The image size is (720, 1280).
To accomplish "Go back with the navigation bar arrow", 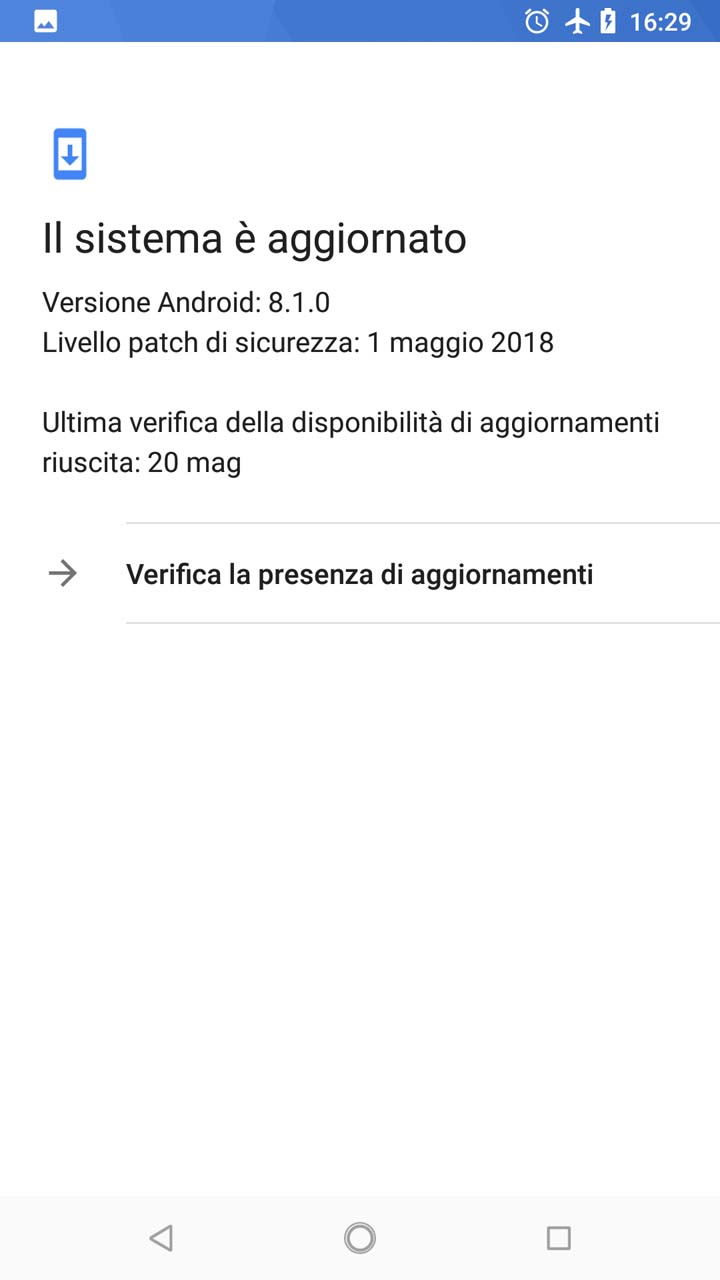I will tap(161, 1238).
